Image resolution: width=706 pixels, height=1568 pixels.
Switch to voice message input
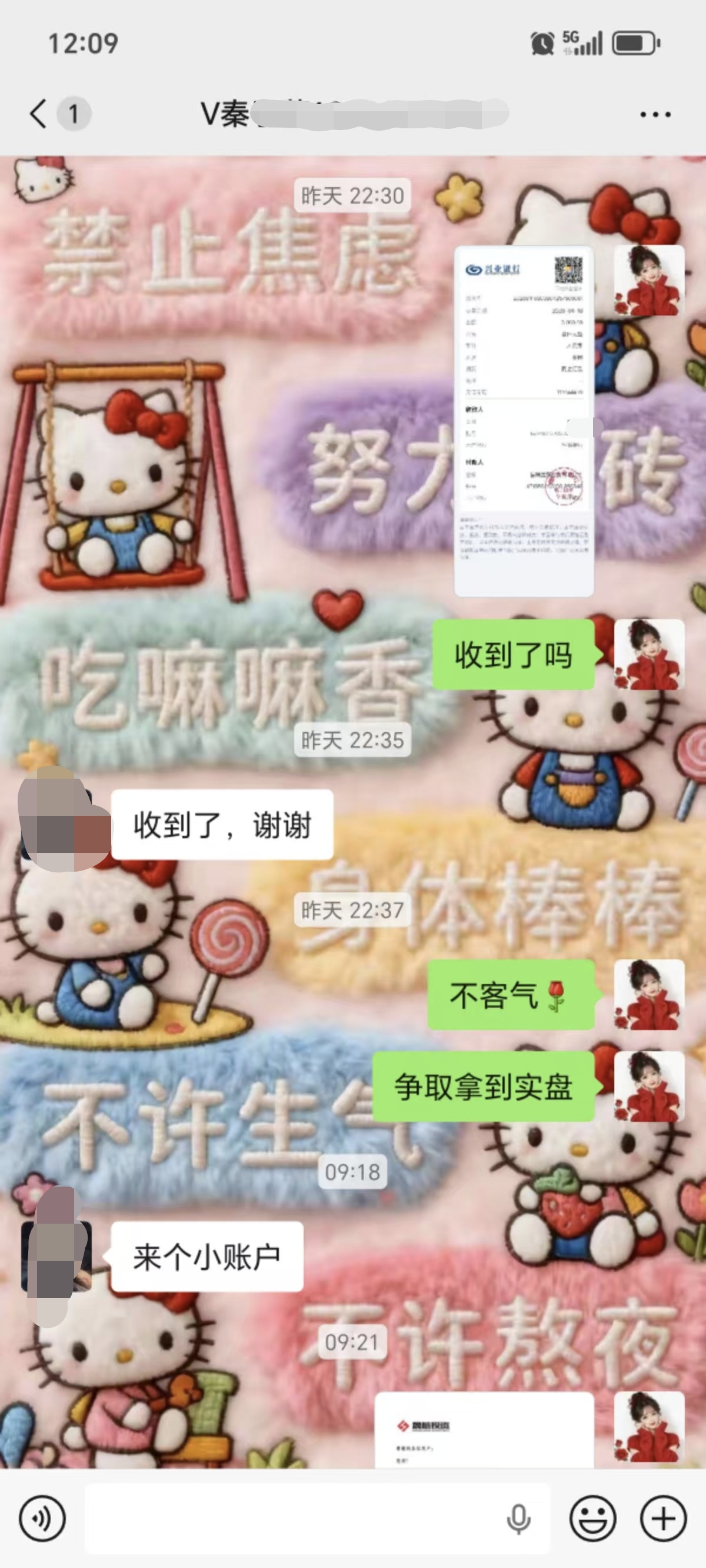41,1518
